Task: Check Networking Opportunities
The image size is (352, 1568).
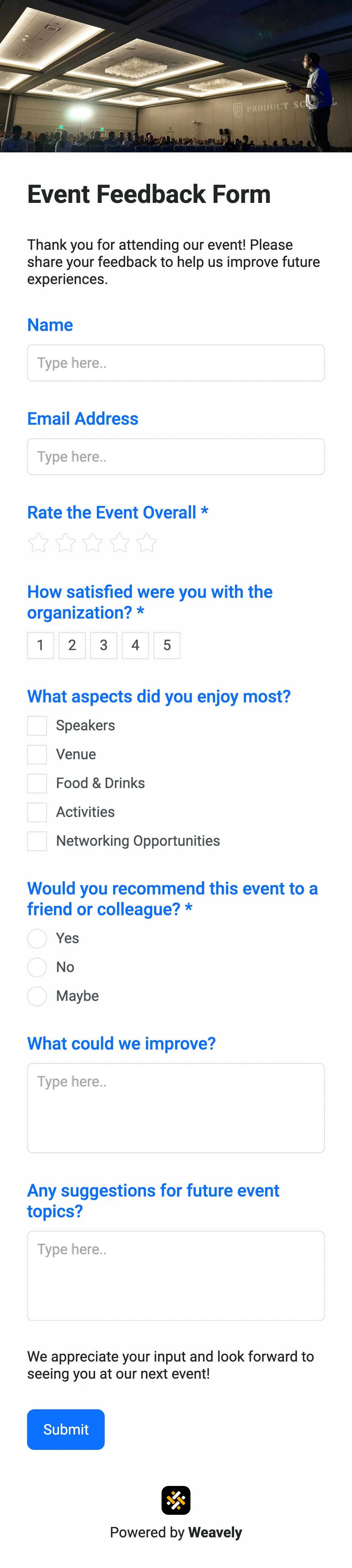Action: pyautogui.click(x=37, y=841)
